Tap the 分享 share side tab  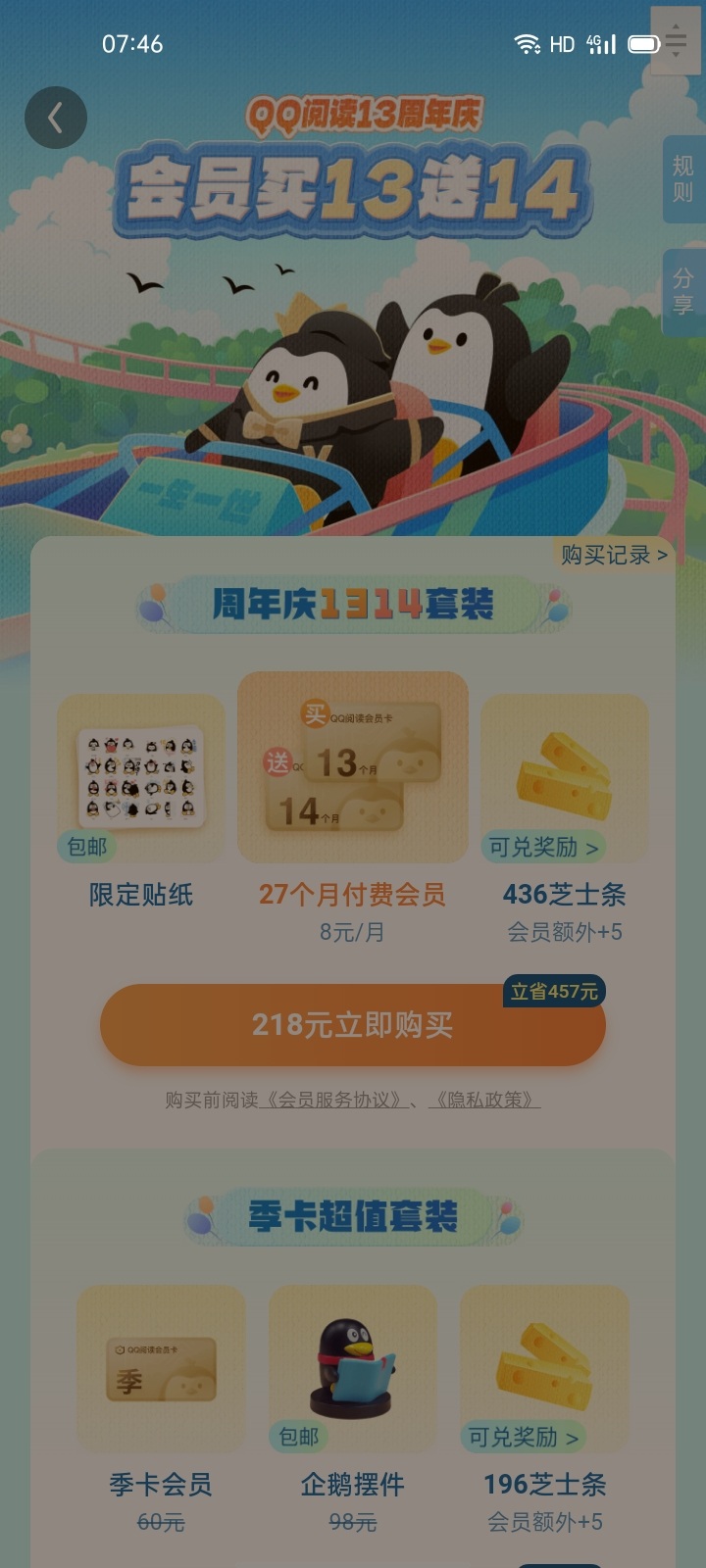[x=683, y=292]
